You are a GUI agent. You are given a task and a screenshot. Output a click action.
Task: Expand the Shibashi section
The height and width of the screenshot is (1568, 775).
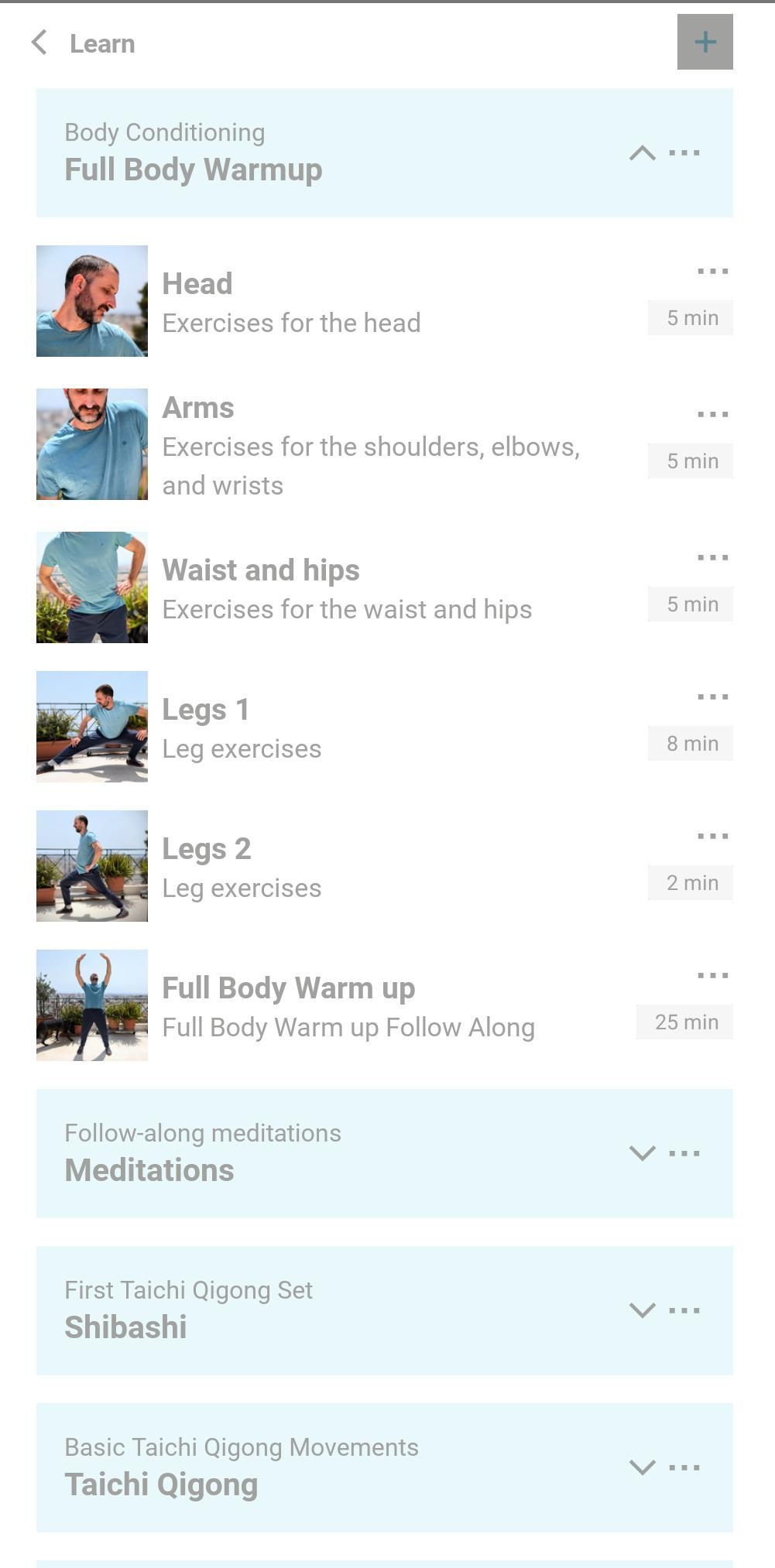[x=642, y=1310]
